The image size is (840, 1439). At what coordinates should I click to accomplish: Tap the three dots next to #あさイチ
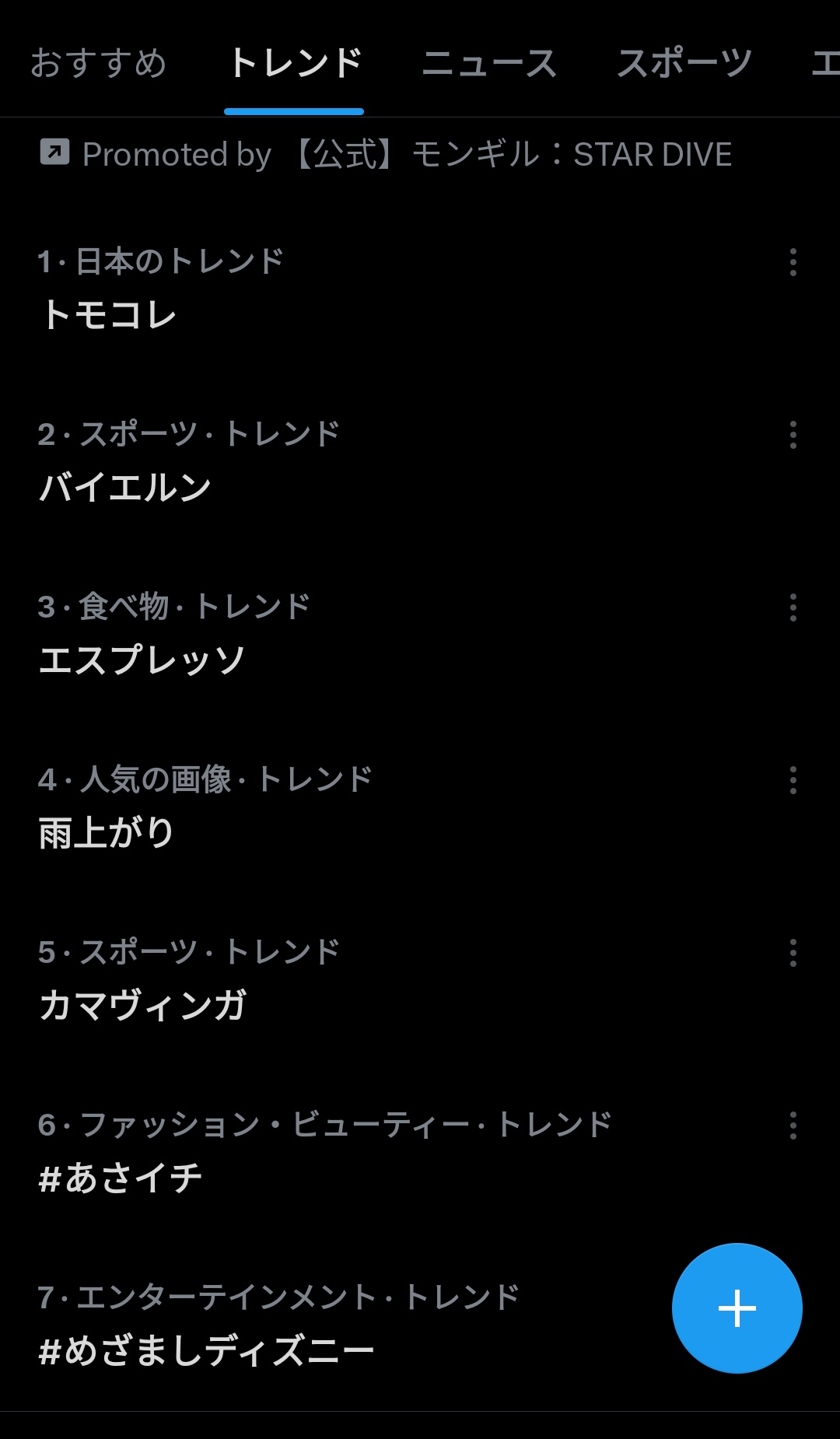tap(793, 1126)
